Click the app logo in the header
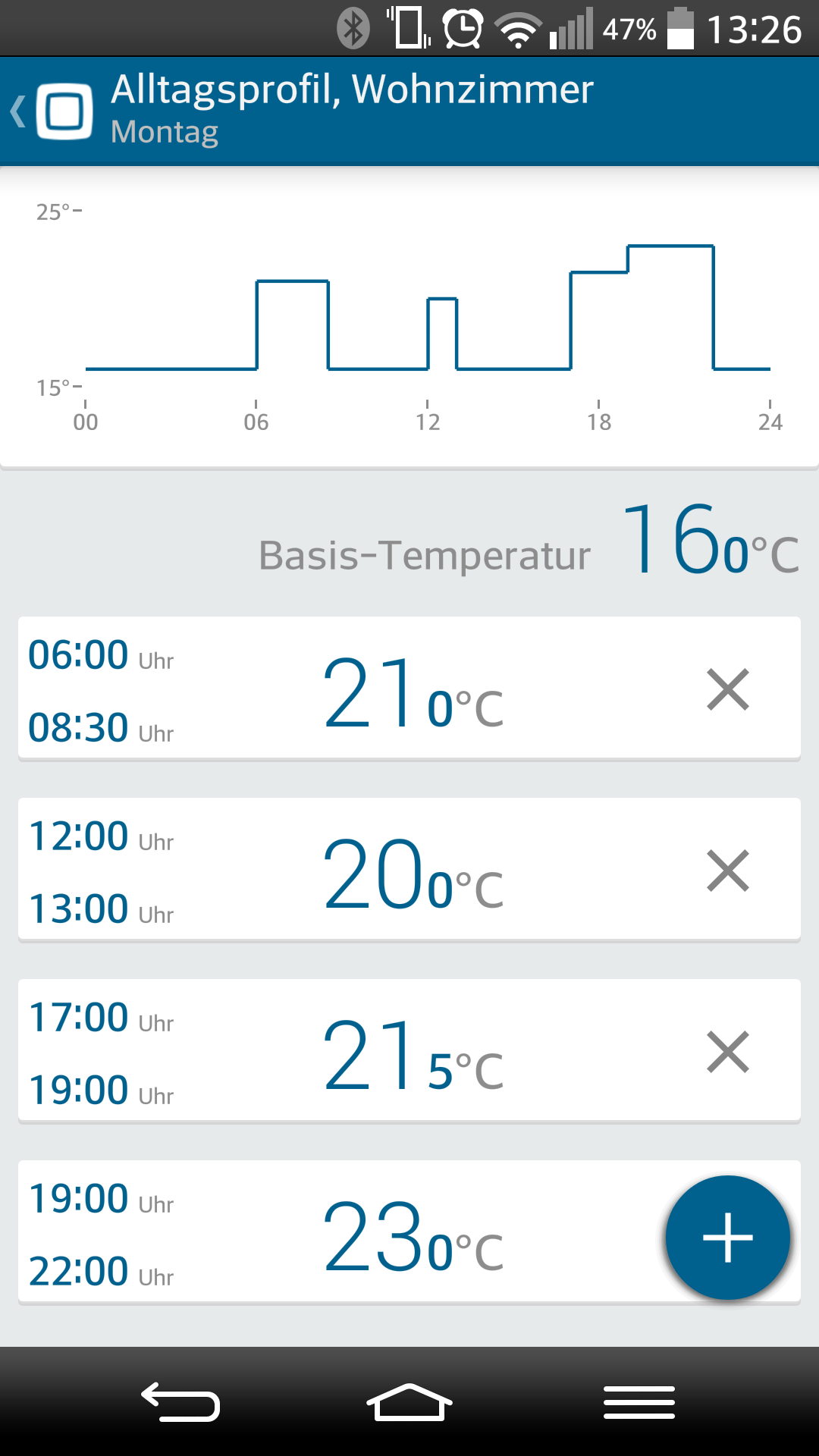819x1456 pixels. (x=64, y=111)
